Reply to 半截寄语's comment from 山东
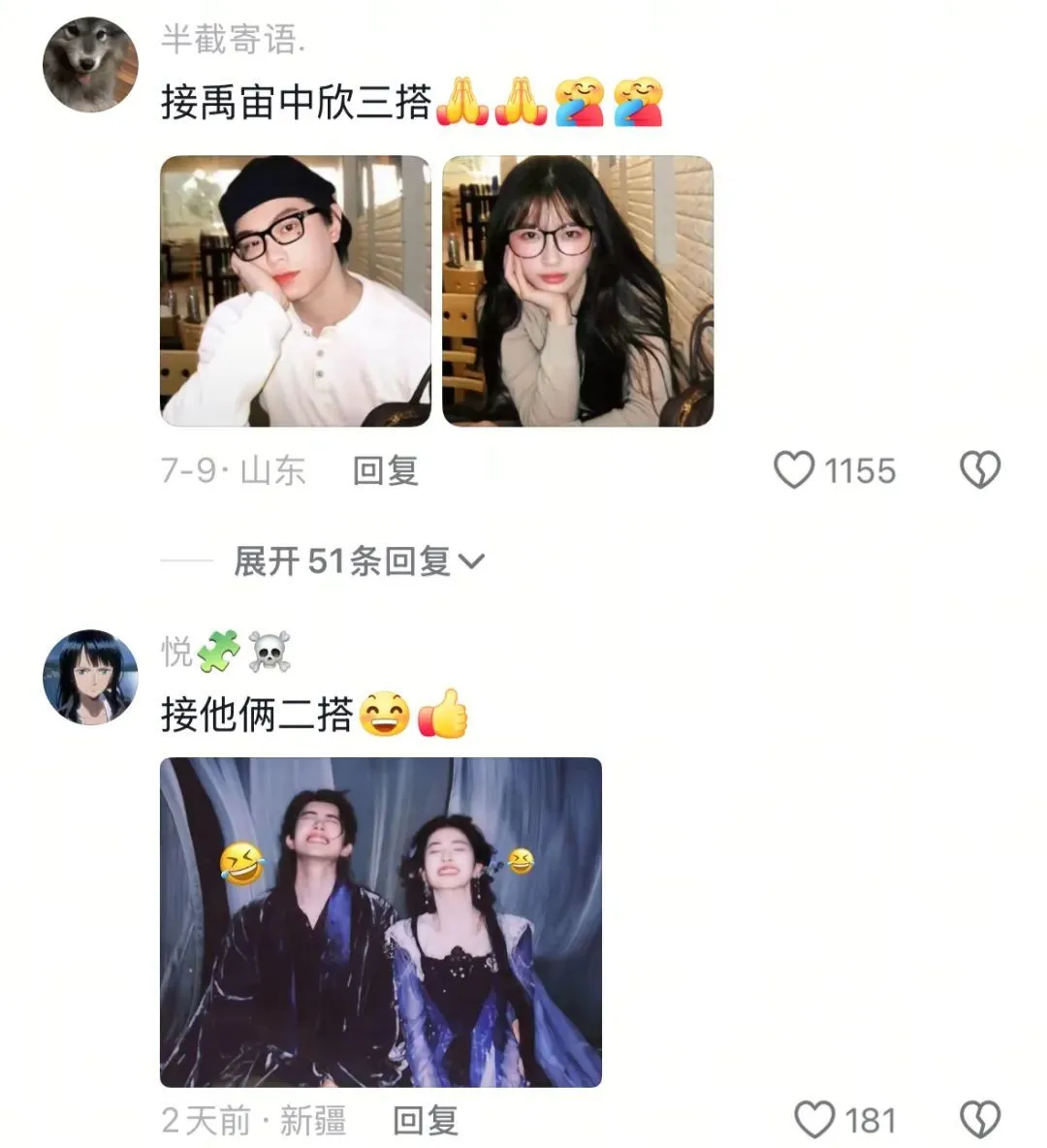Screen dimensions: 1047x1148 (385, 470)
